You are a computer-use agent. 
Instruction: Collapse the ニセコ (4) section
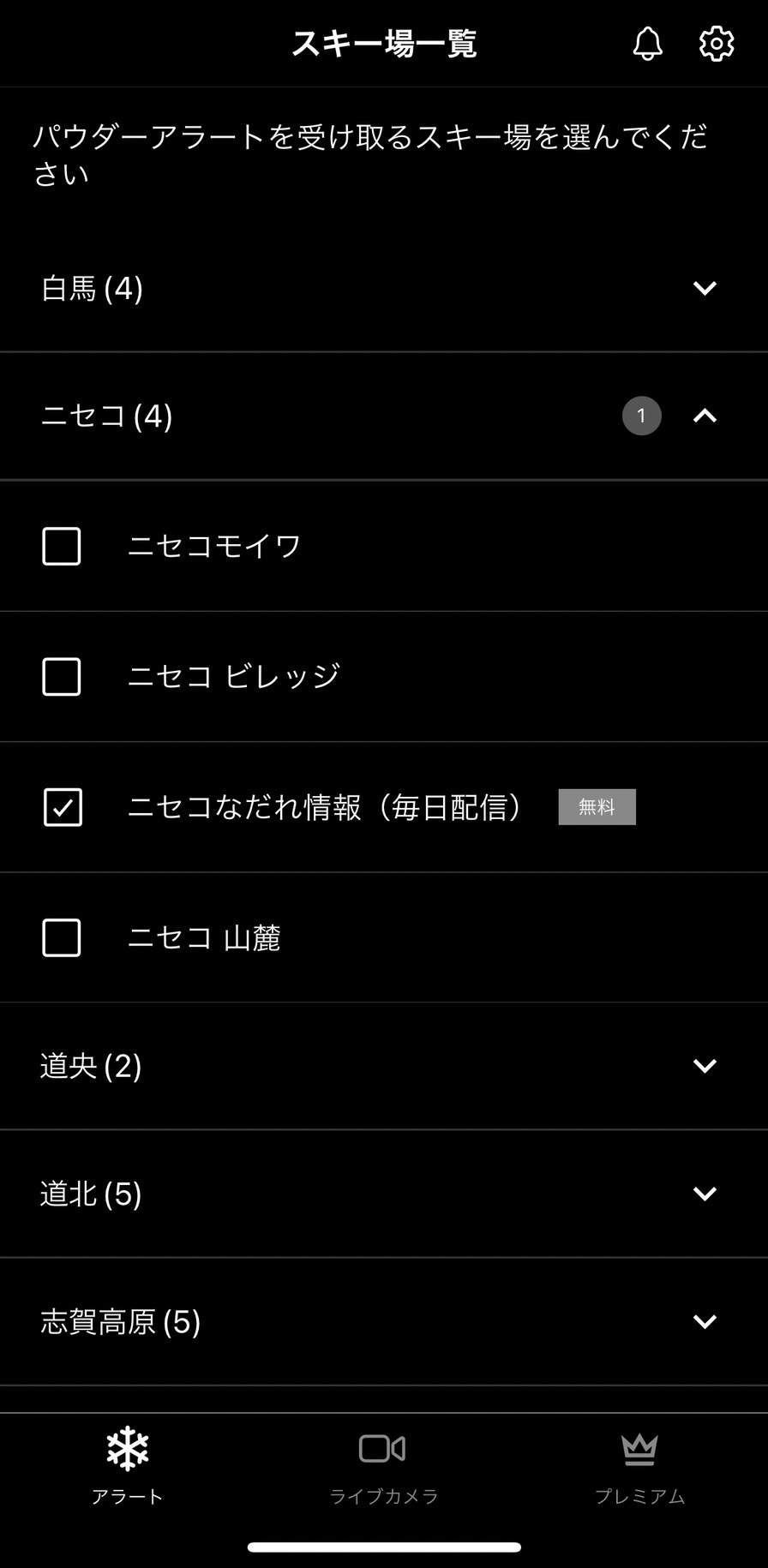point(384,416)
